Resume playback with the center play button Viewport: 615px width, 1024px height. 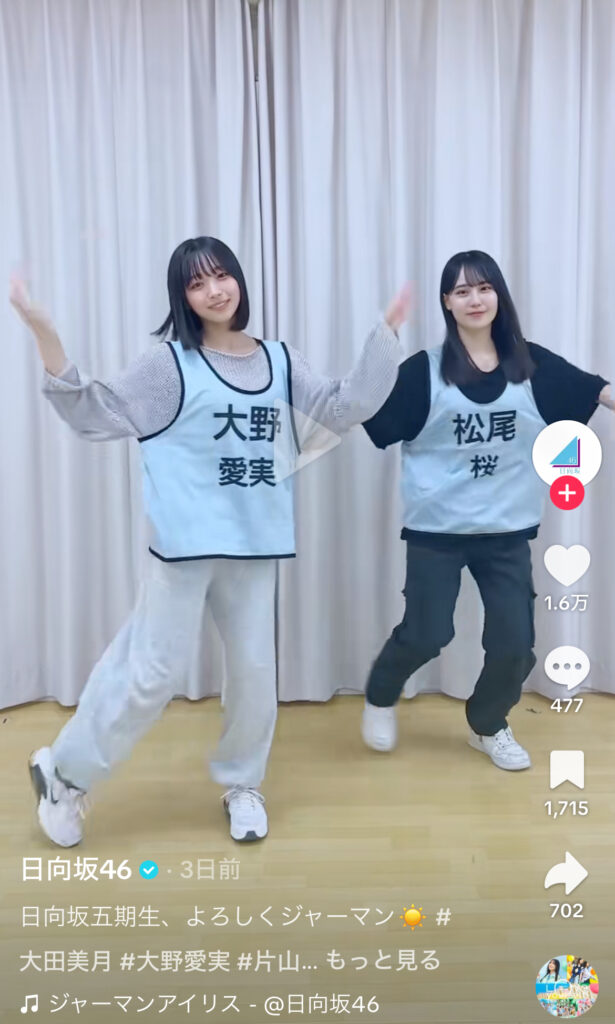coord(306,440)
